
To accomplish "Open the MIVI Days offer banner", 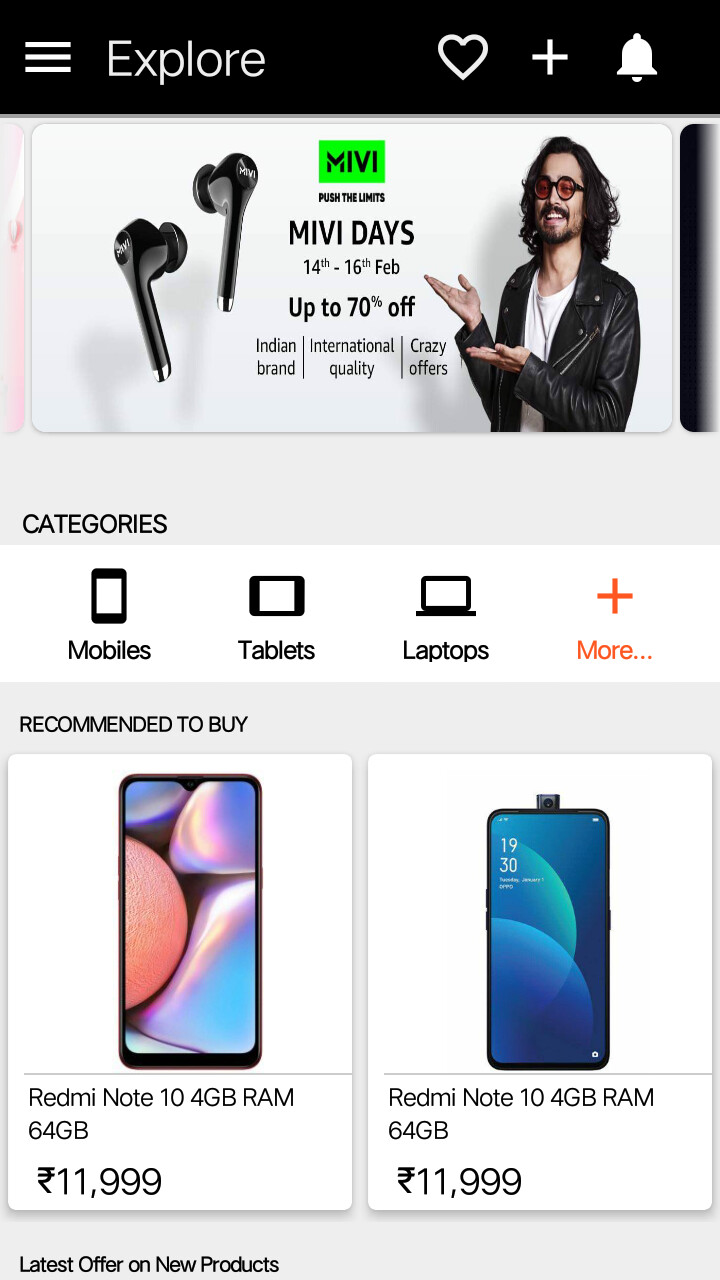I will pos(352,278).
